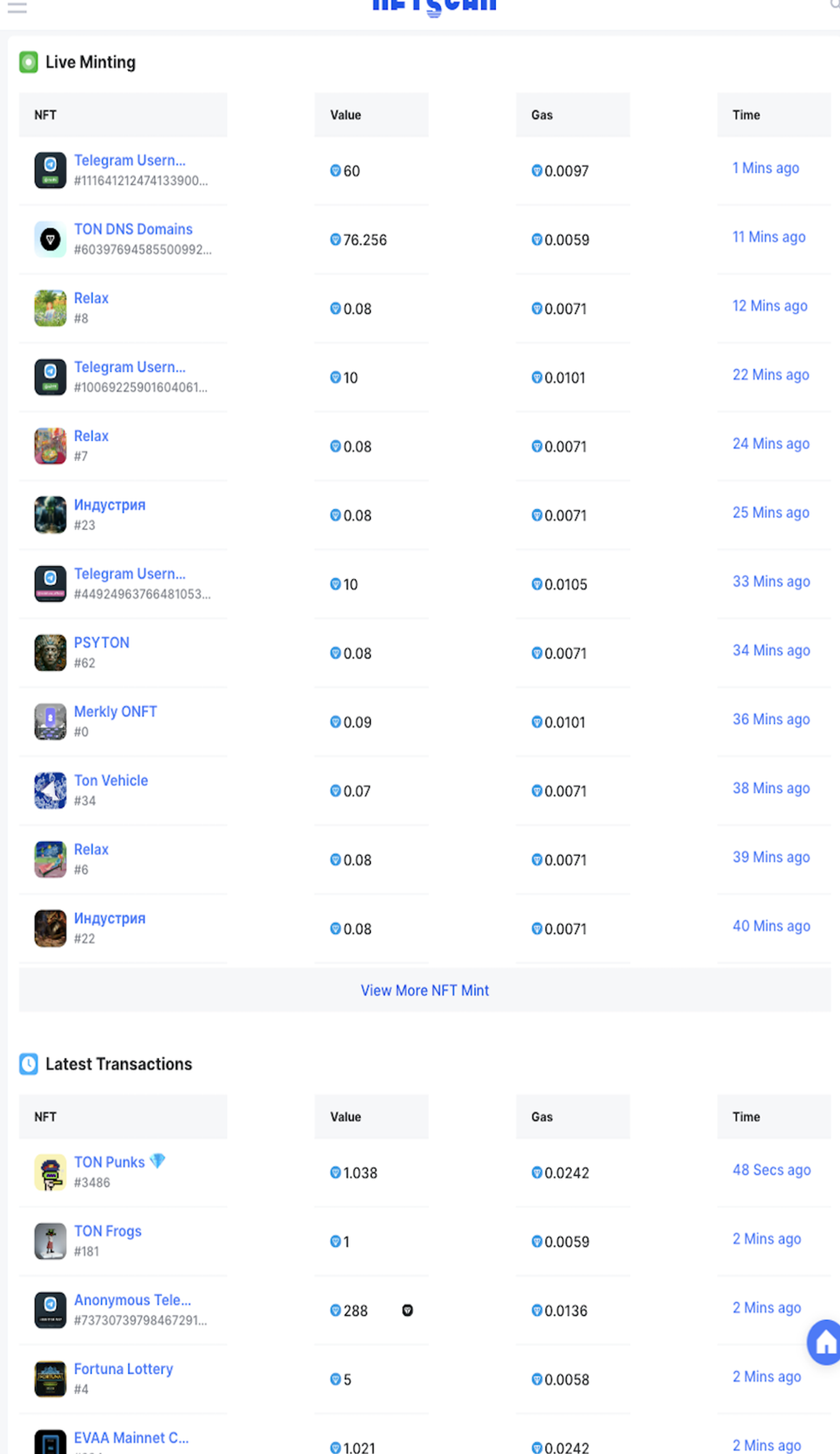840x1454 pixels.
Task: Open Ton Vehicle #34
Action: [111, 781]
